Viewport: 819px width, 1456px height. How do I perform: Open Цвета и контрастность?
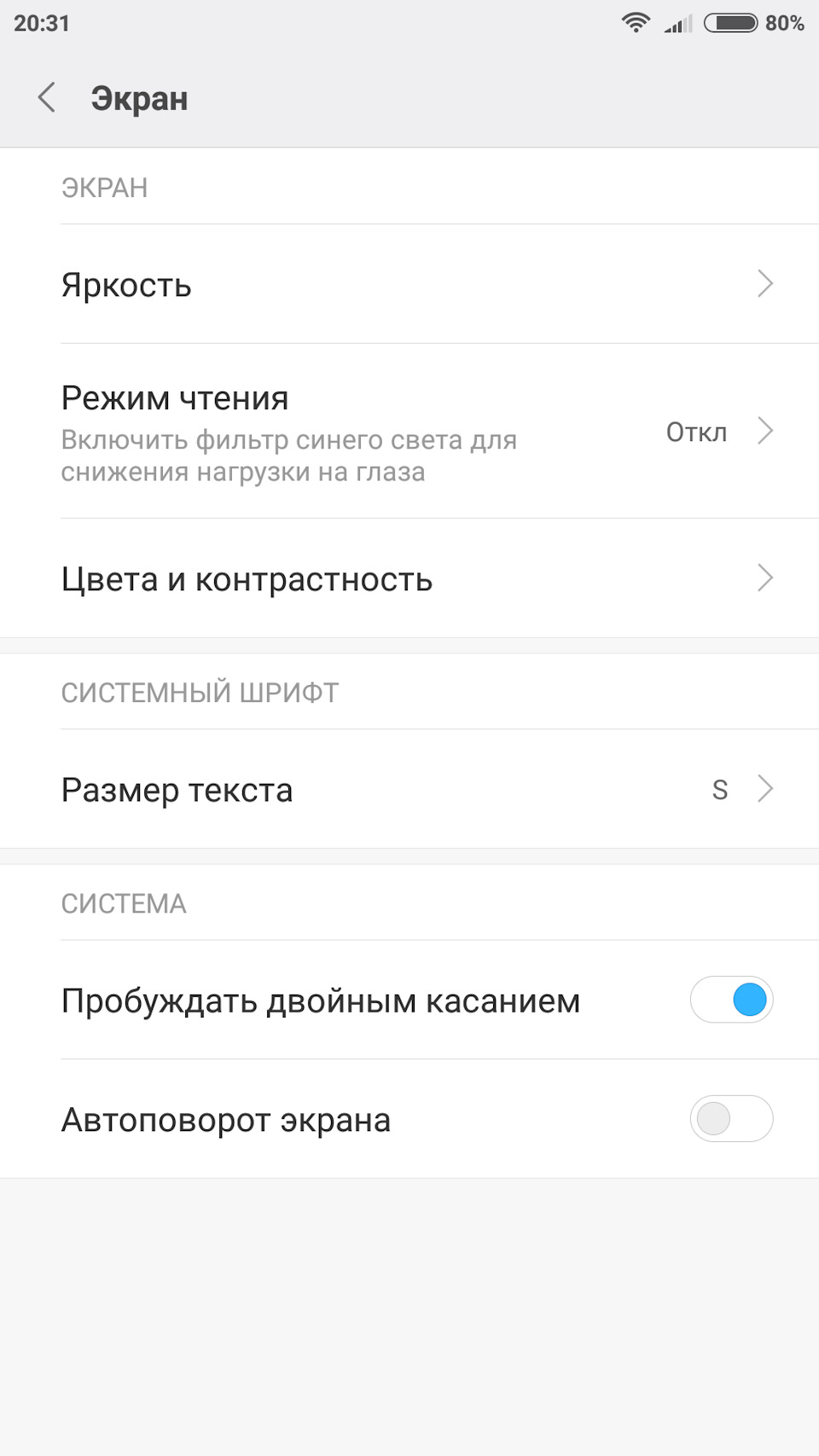coord(409,579)
